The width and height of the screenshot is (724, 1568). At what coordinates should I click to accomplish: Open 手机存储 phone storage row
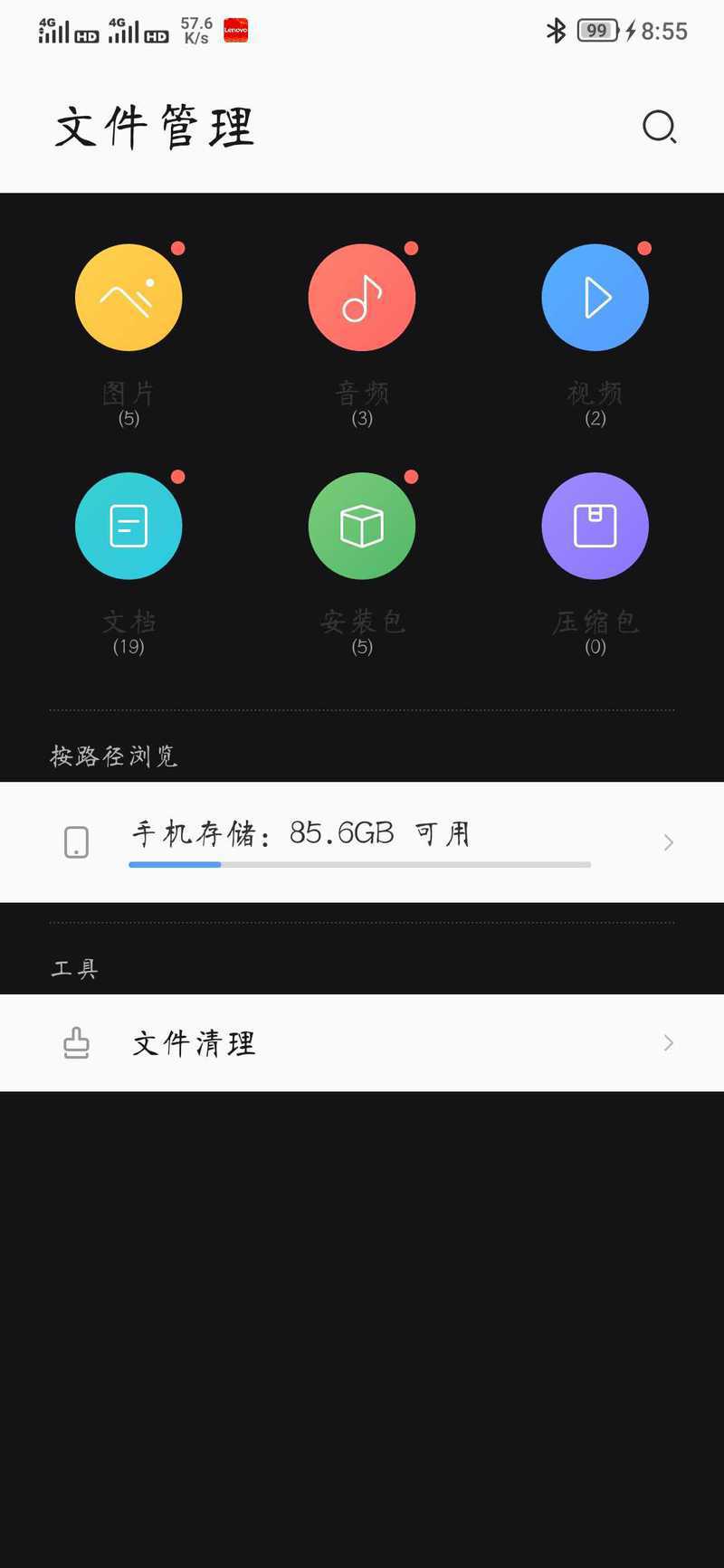(x=362, y=841)
